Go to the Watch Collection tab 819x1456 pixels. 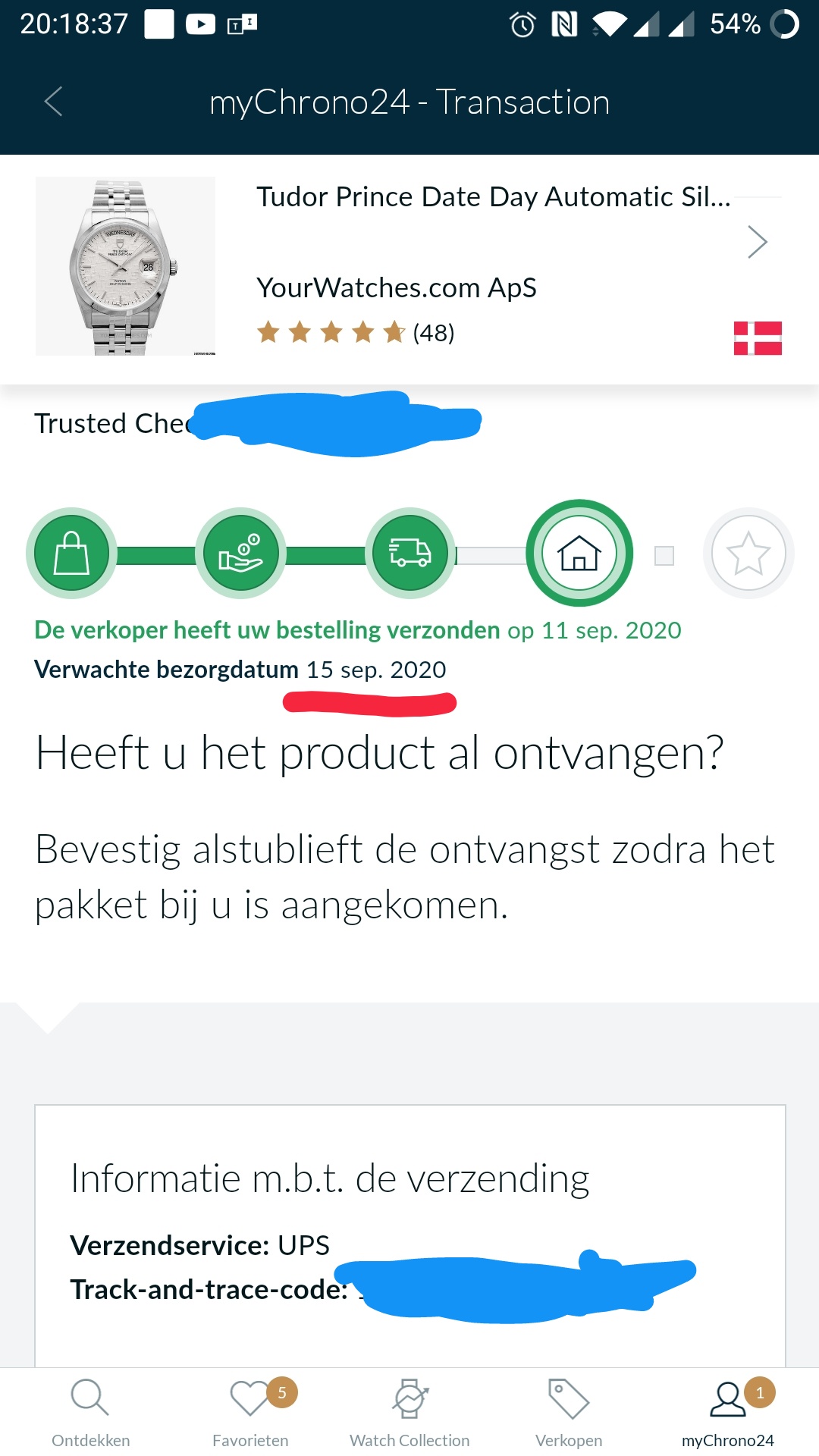pos(409,1412)
